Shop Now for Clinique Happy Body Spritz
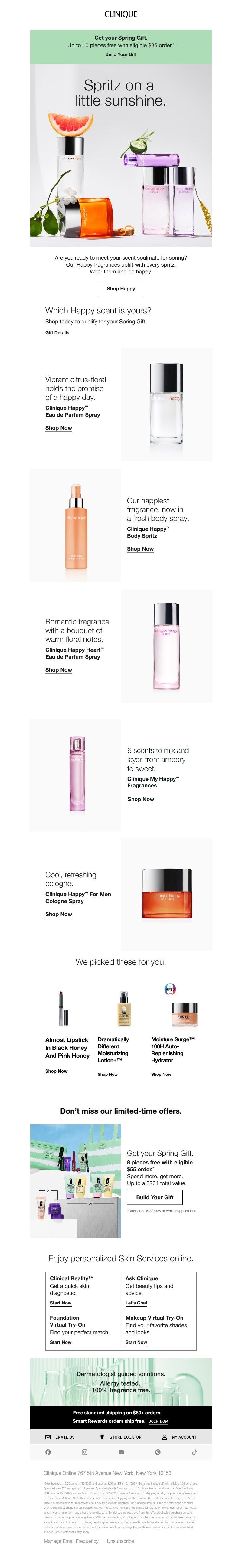Image resolution: width=242 pixels, height=1568 pixels. pos(140,549)
